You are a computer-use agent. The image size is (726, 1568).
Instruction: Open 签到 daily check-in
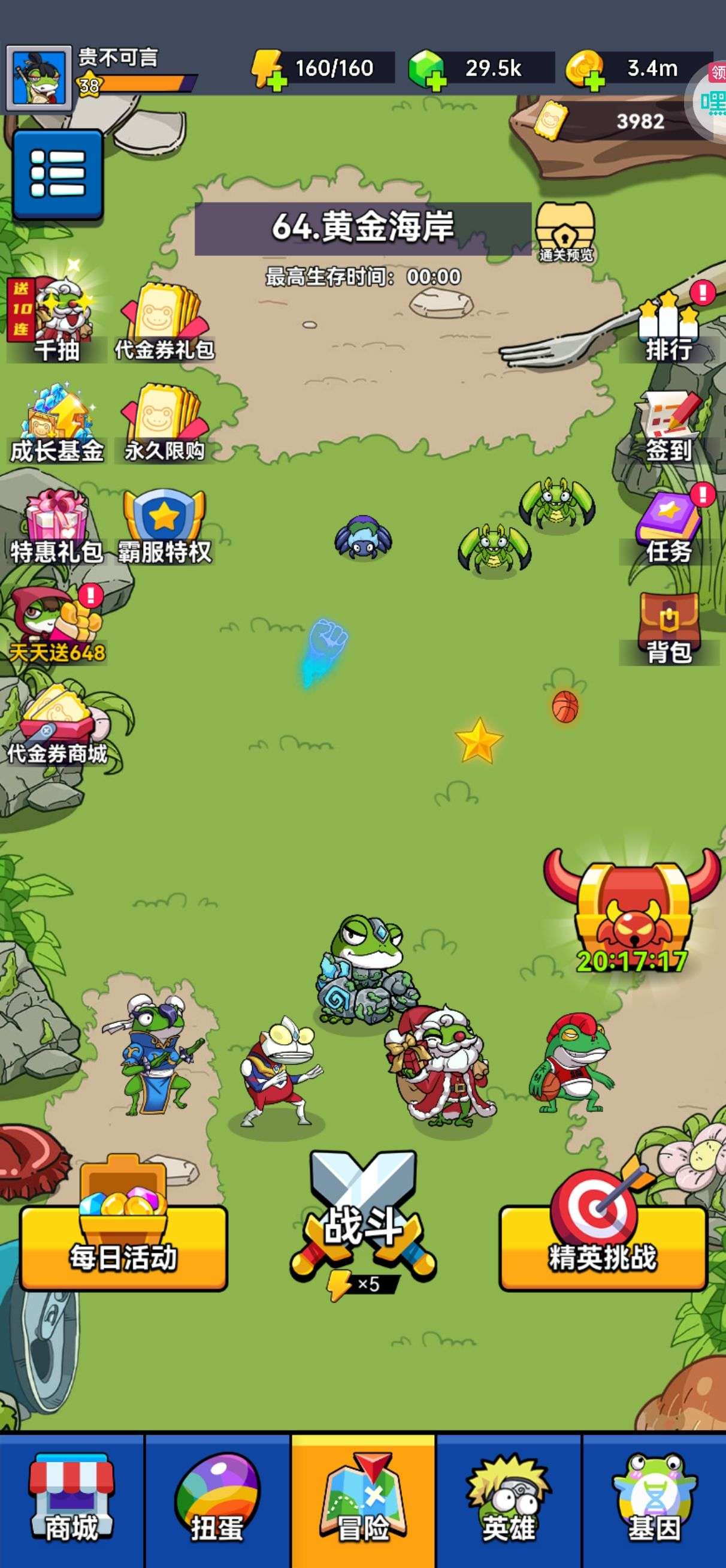(x=669, y=428)
